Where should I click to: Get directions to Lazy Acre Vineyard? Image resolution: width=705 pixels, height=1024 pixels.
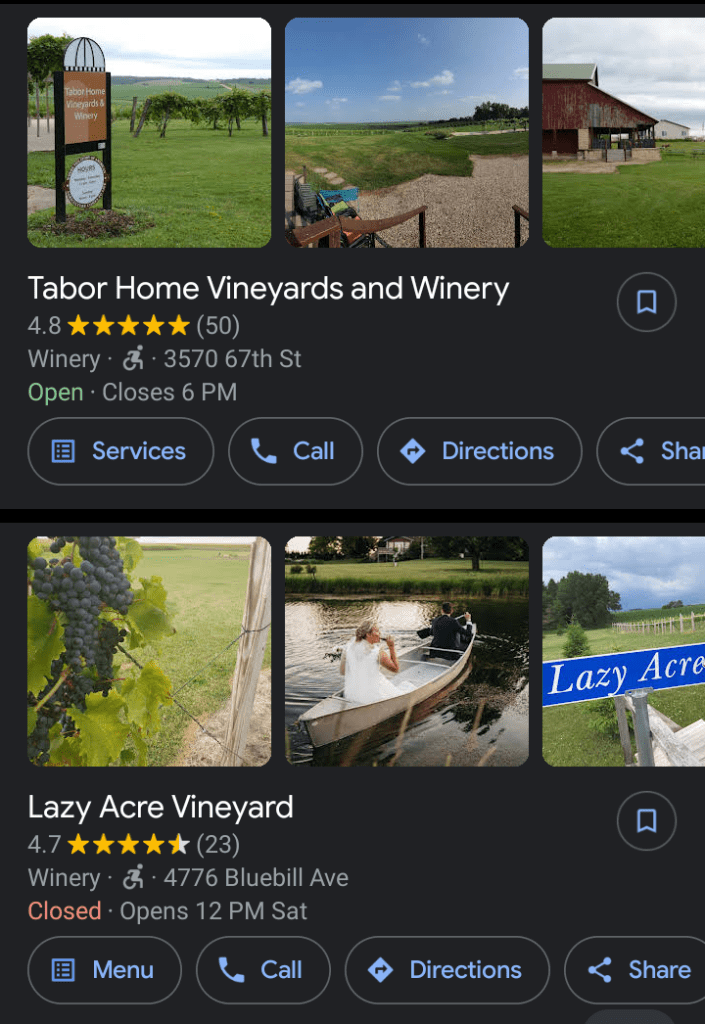coord(447,969)
